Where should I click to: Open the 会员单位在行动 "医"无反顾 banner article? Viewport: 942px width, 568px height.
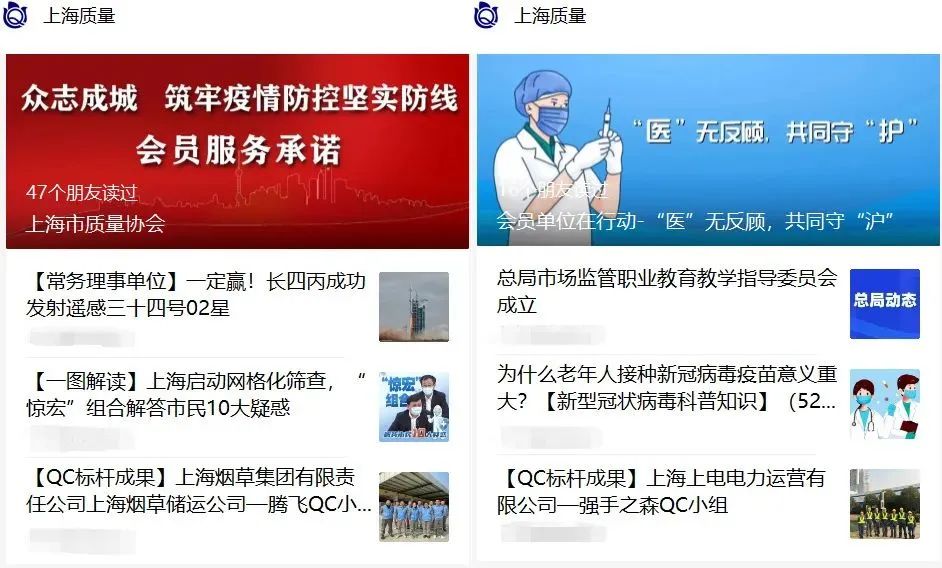[x=708, y=150]
